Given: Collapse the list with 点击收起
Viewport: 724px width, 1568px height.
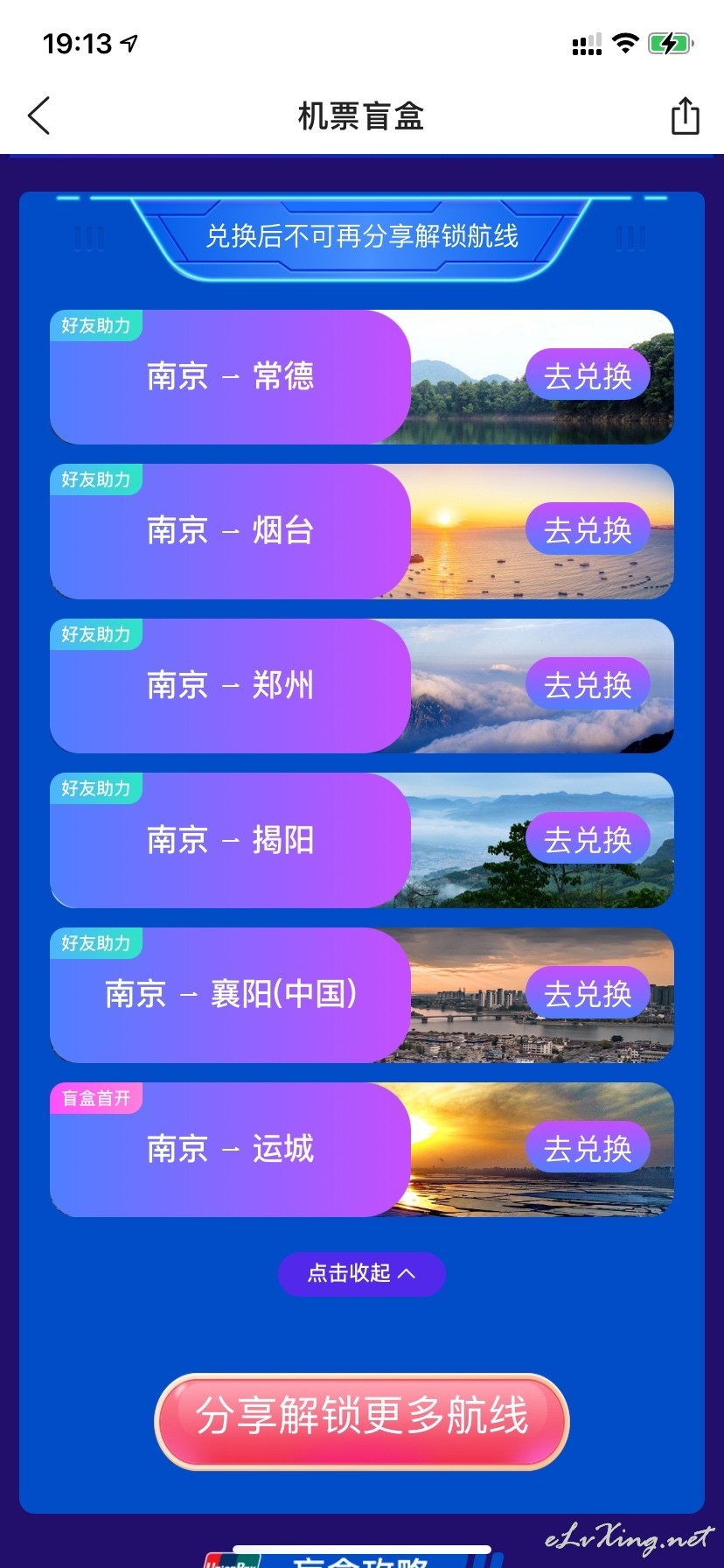Looking at the screenshot, I should [x=362, y=1273].
